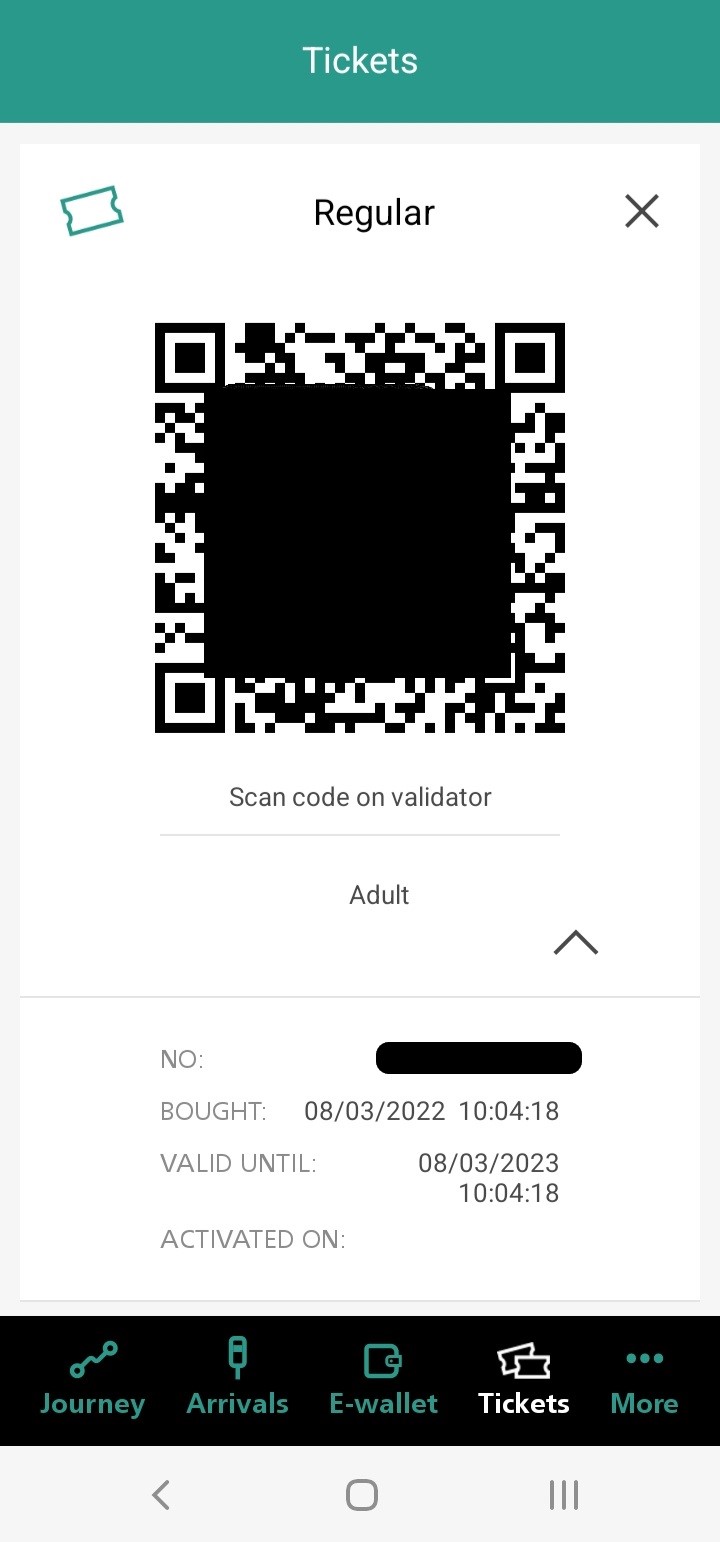Open the Arrivals tab

tap(237, 1379)
